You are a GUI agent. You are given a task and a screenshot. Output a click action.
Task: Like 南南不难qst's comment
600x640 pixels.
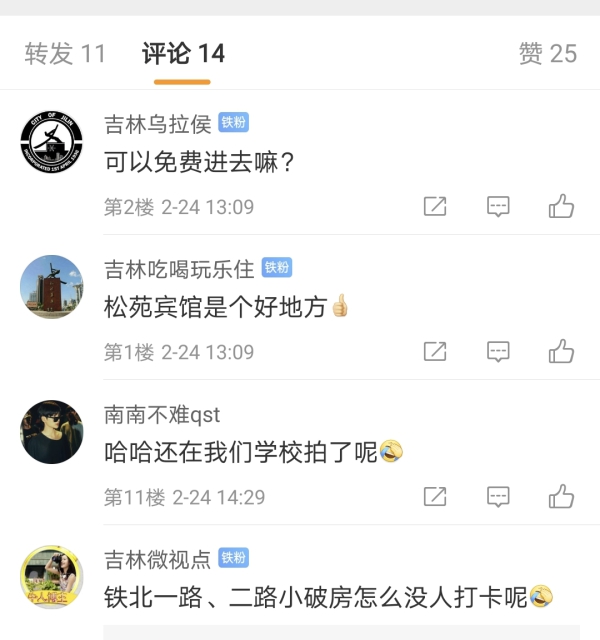[x=561, y=497]
